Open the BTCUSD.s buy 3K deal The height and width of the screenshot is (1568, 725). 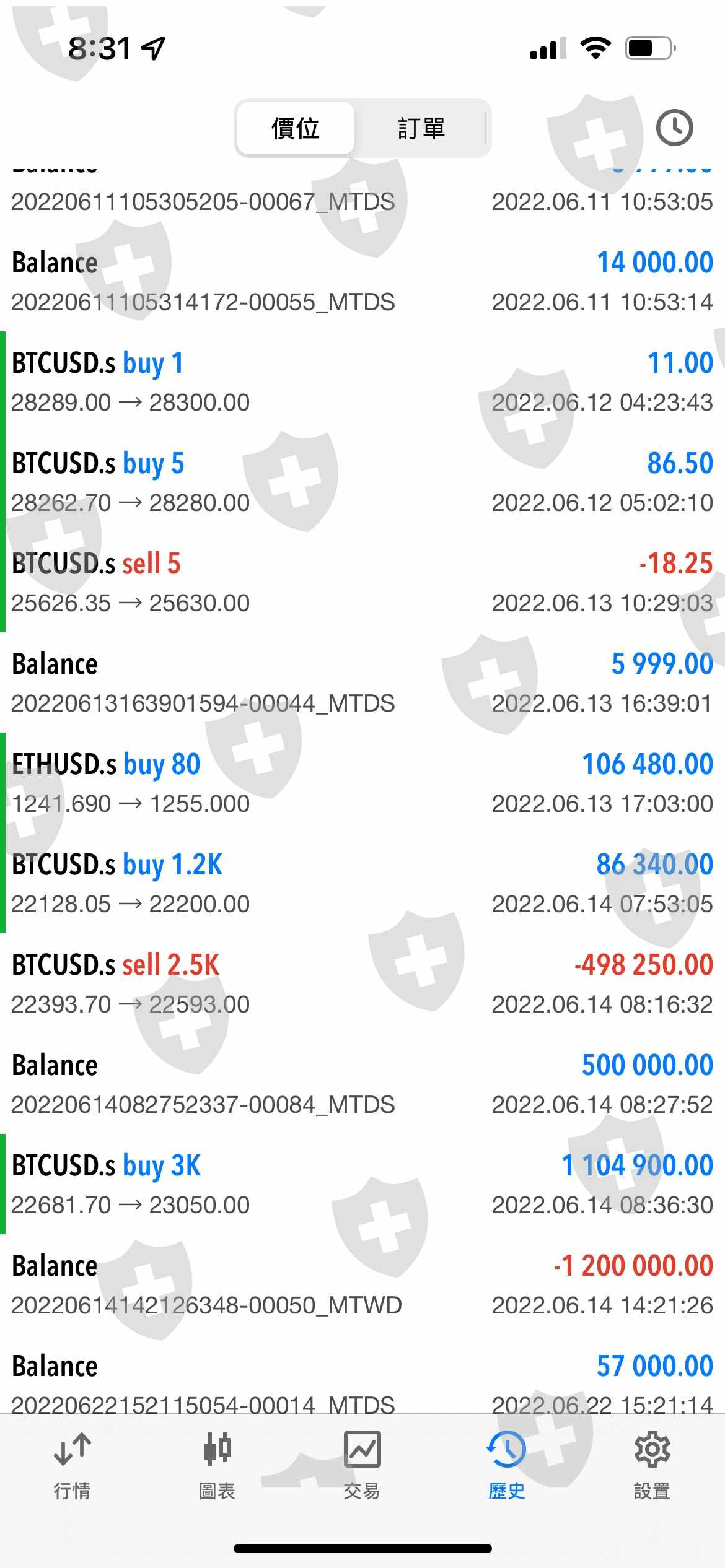[362, 1185]
